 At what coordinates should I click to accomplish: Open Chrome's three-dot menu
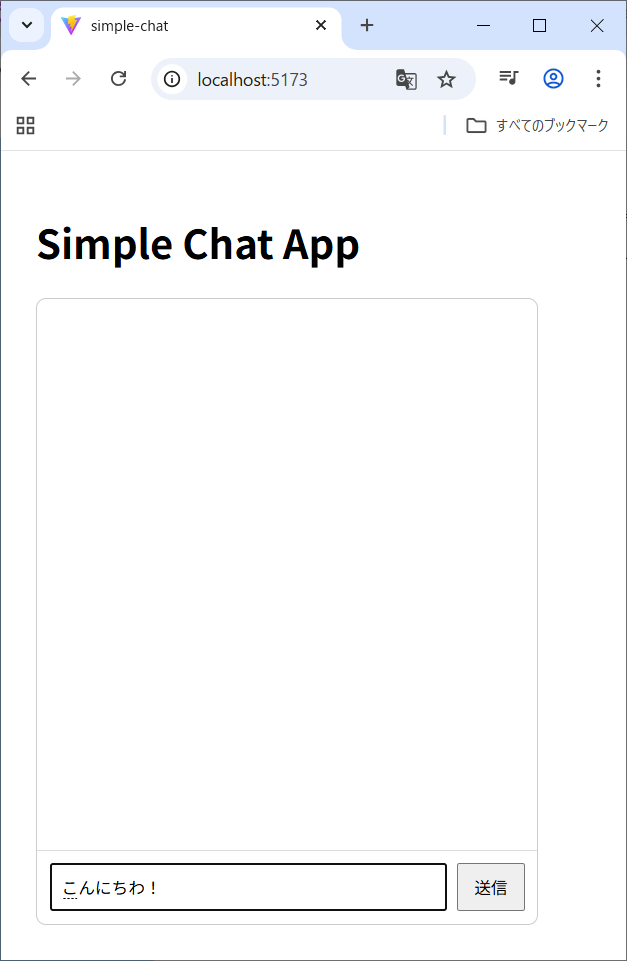tap(598, 79)
